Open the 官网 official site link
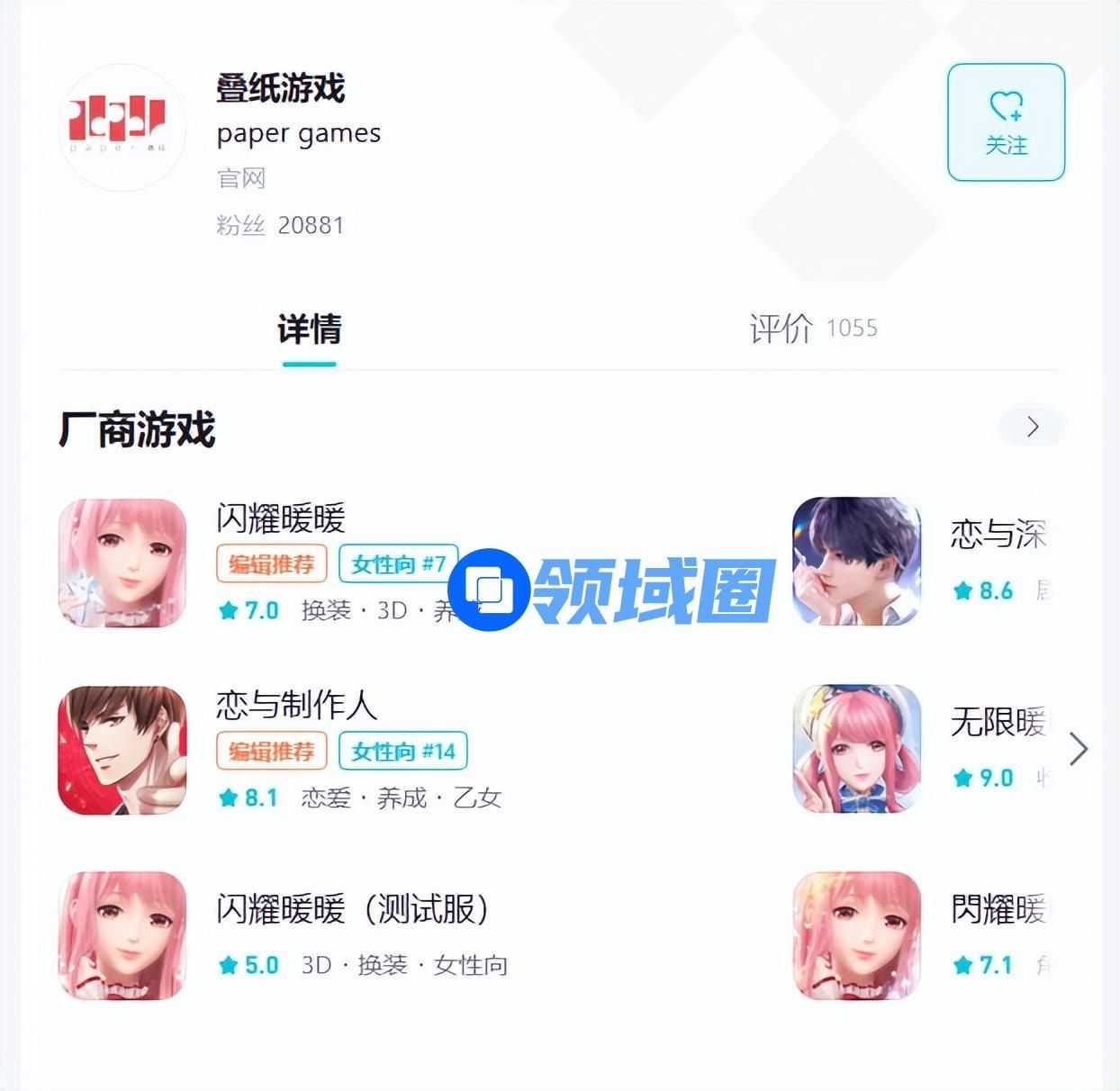Viewport: 1120px width, 1091px height. tap(241, 178)
